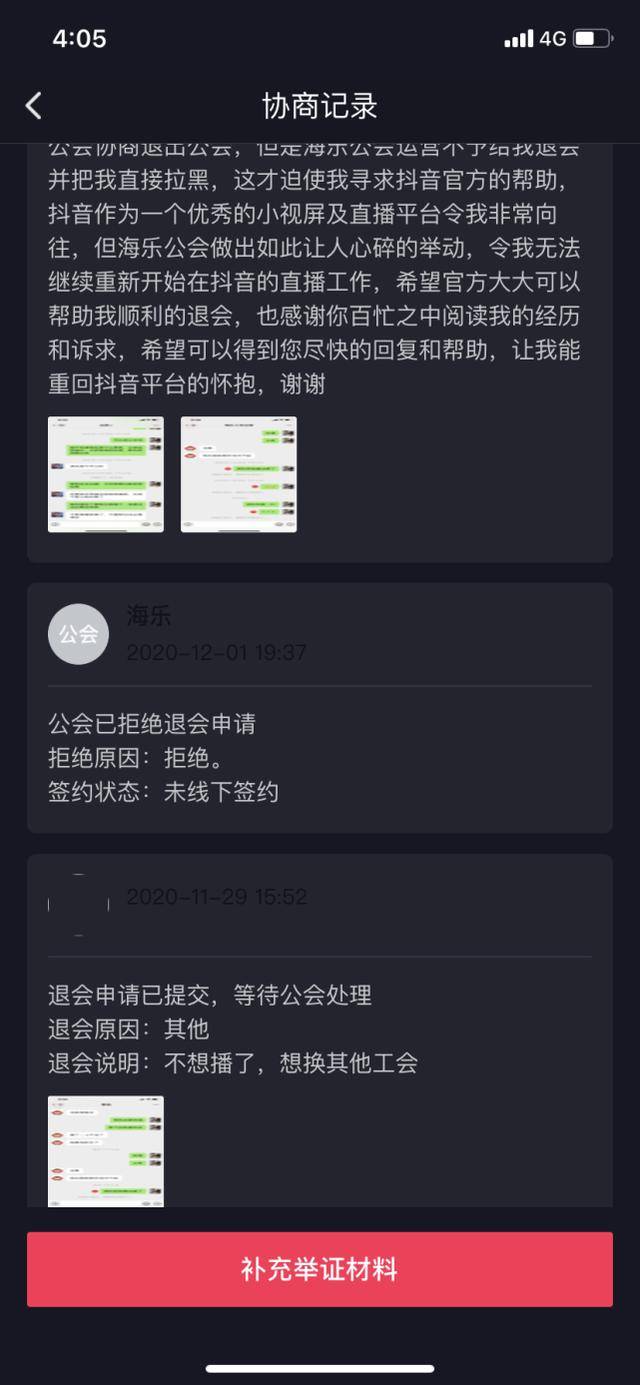Open the first screenshot in the top appeal message
640x1385 pixels.
tap(106, 474)
